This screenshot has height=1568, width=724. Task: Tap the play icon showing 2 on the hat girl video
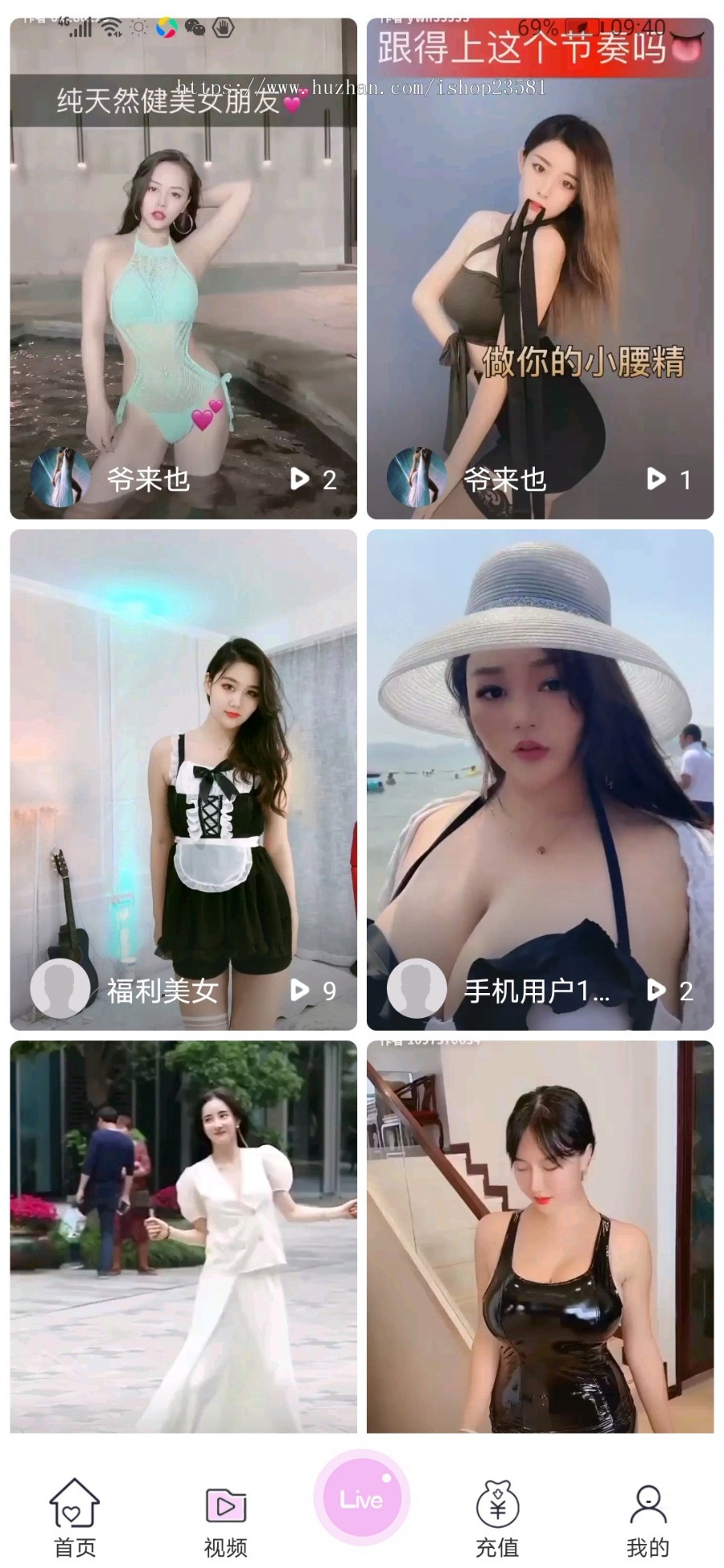click(x=658, y=991)
